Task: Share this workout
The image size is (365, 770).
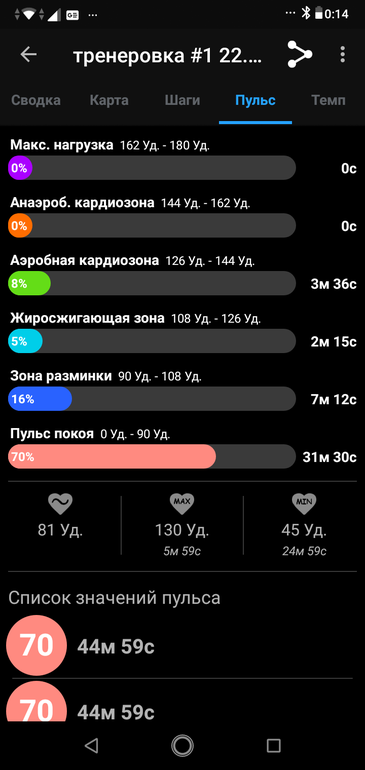Action: [300, 55]
